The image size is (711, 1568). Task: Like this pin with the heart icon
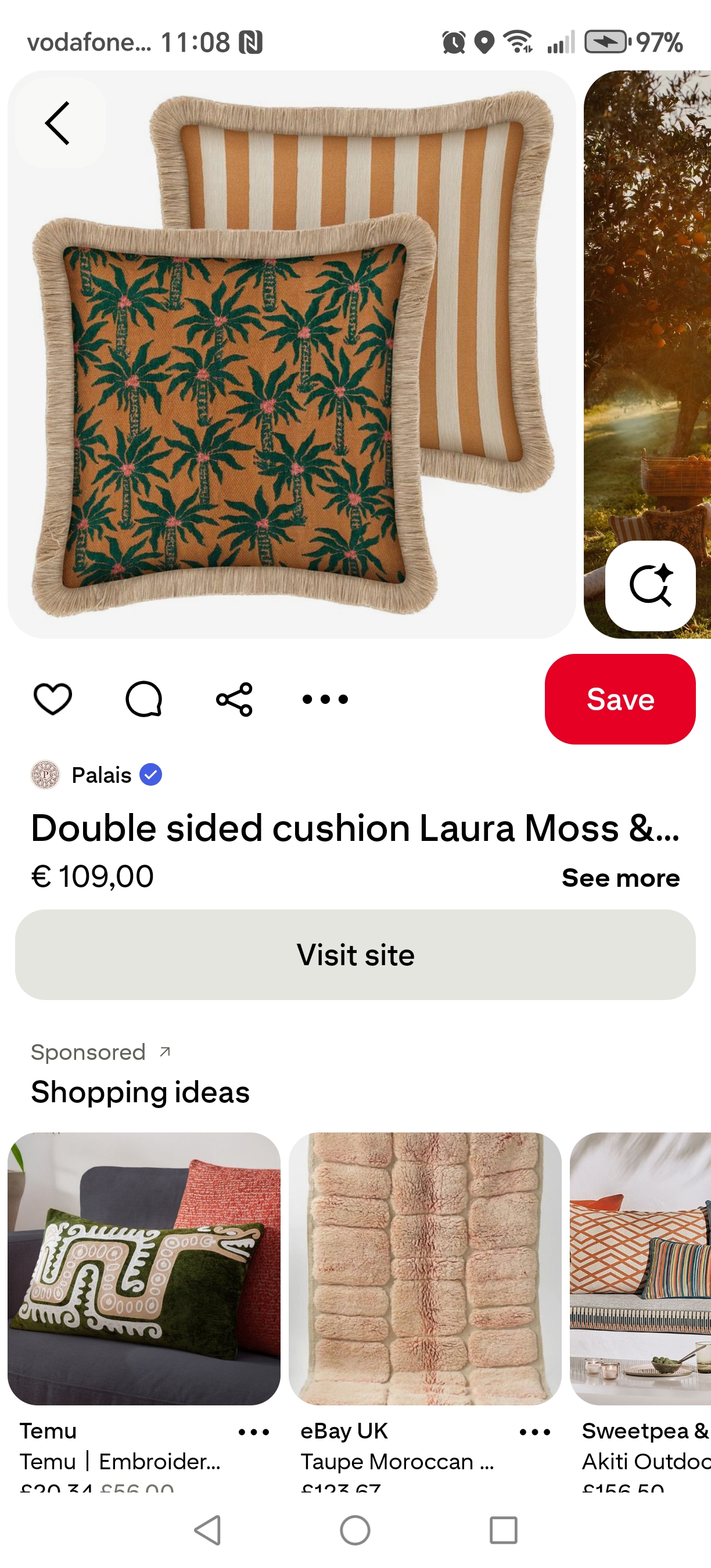click(x=53, y=699)
